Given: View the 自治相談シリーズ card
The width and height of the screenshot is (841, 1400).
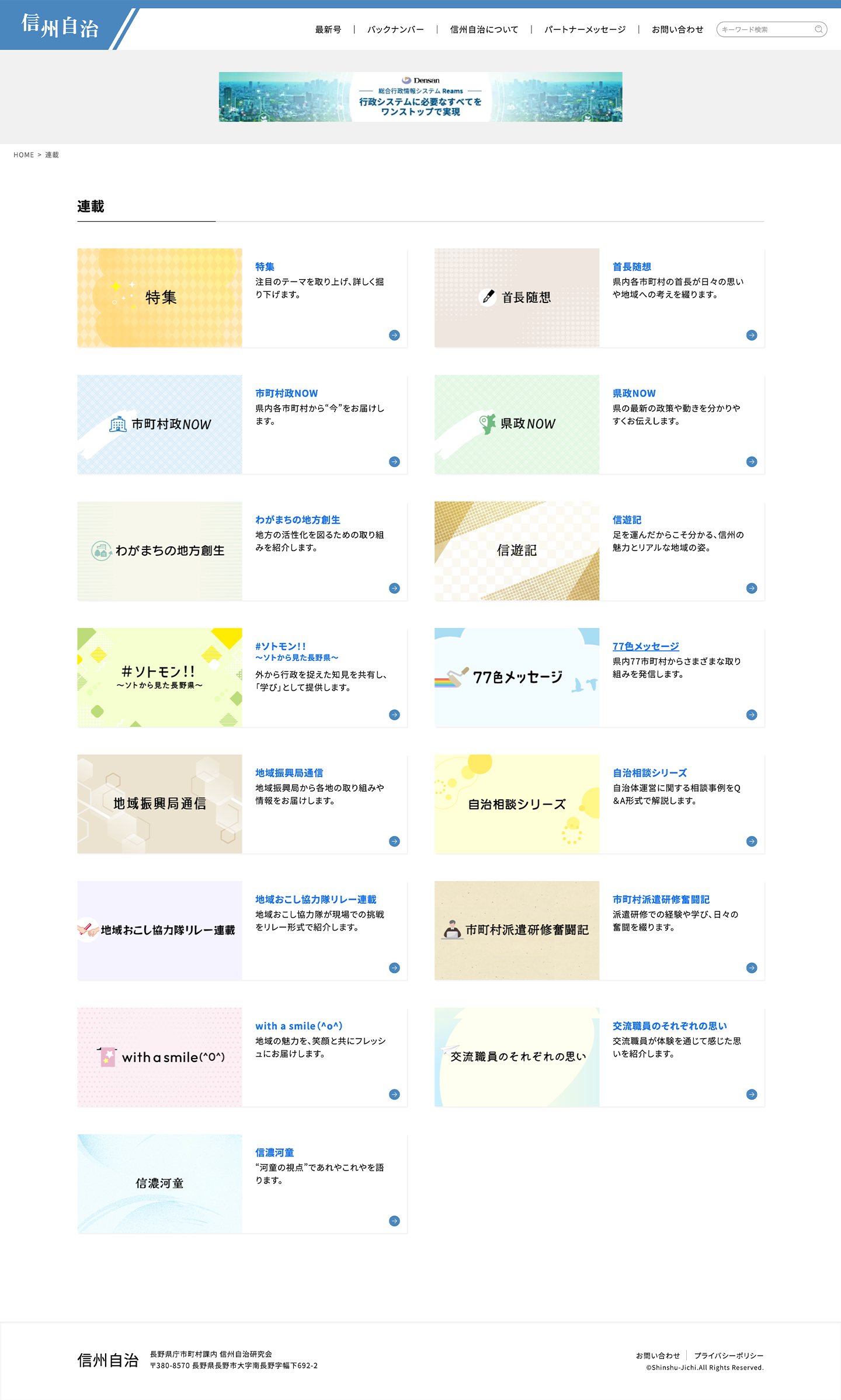Looking at the screenshot, I should coord(599,804).
